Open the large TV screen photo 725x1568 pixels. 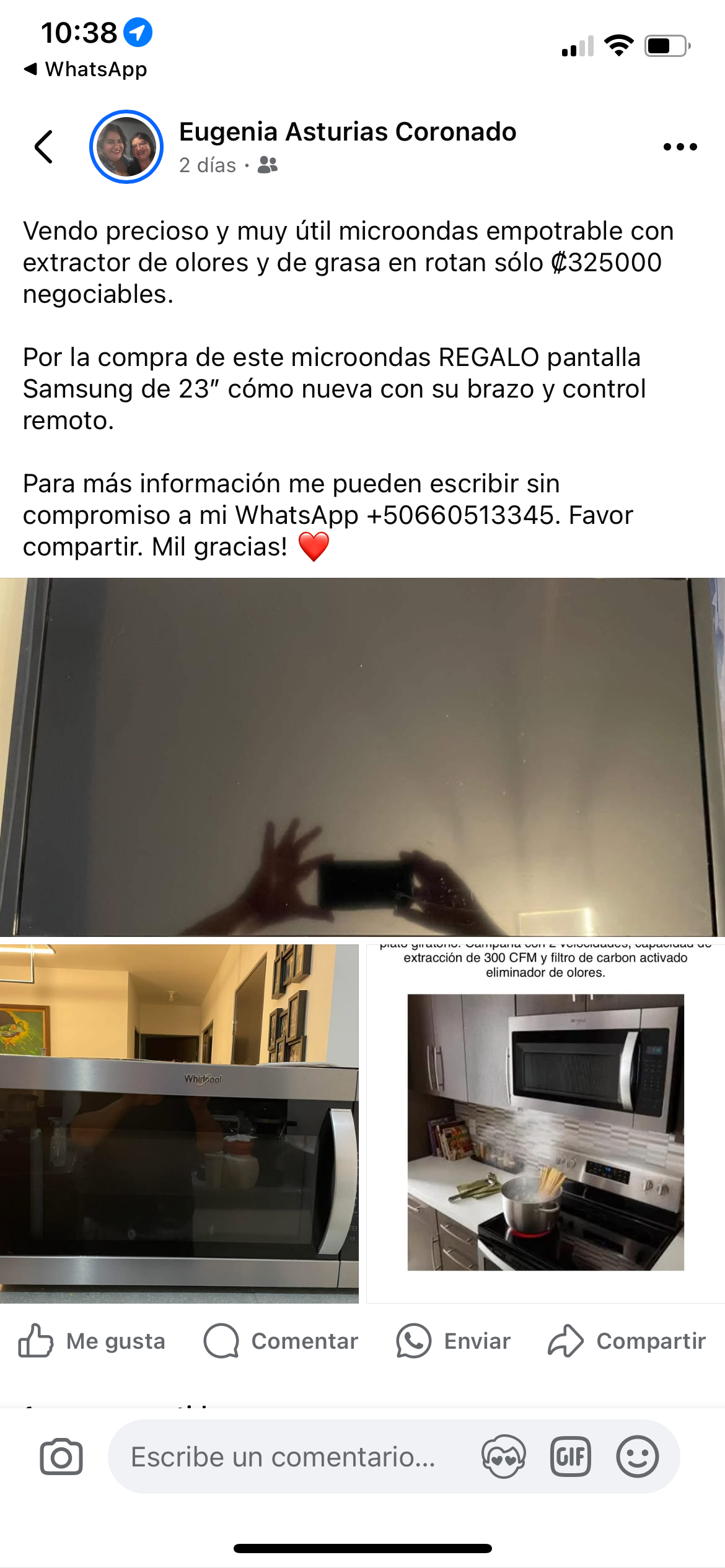[362, 757]
